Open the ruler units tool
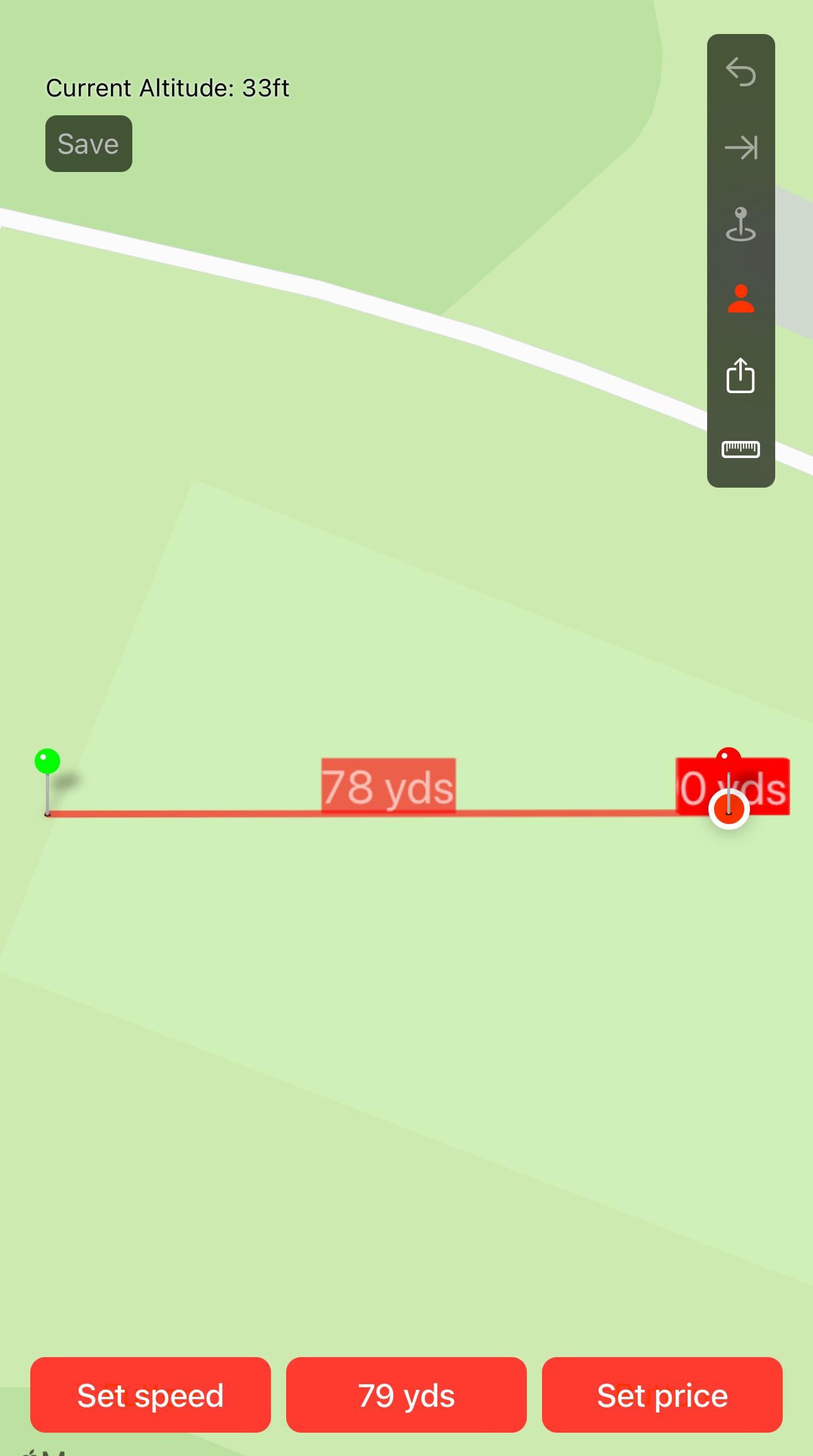 pyautogui.click(x=741, y=449)
